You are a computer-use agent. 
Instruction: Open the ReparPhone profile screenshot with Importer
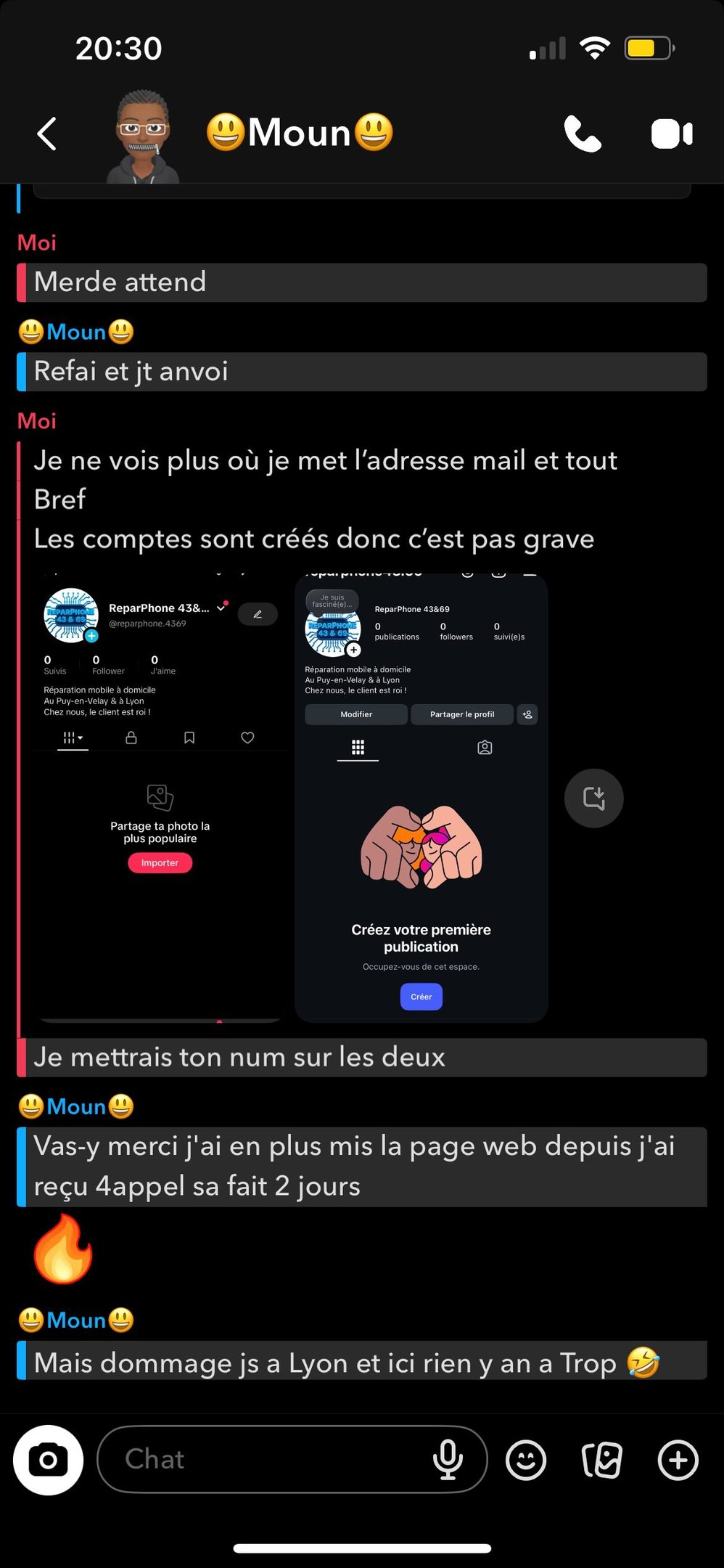point(160,796)
